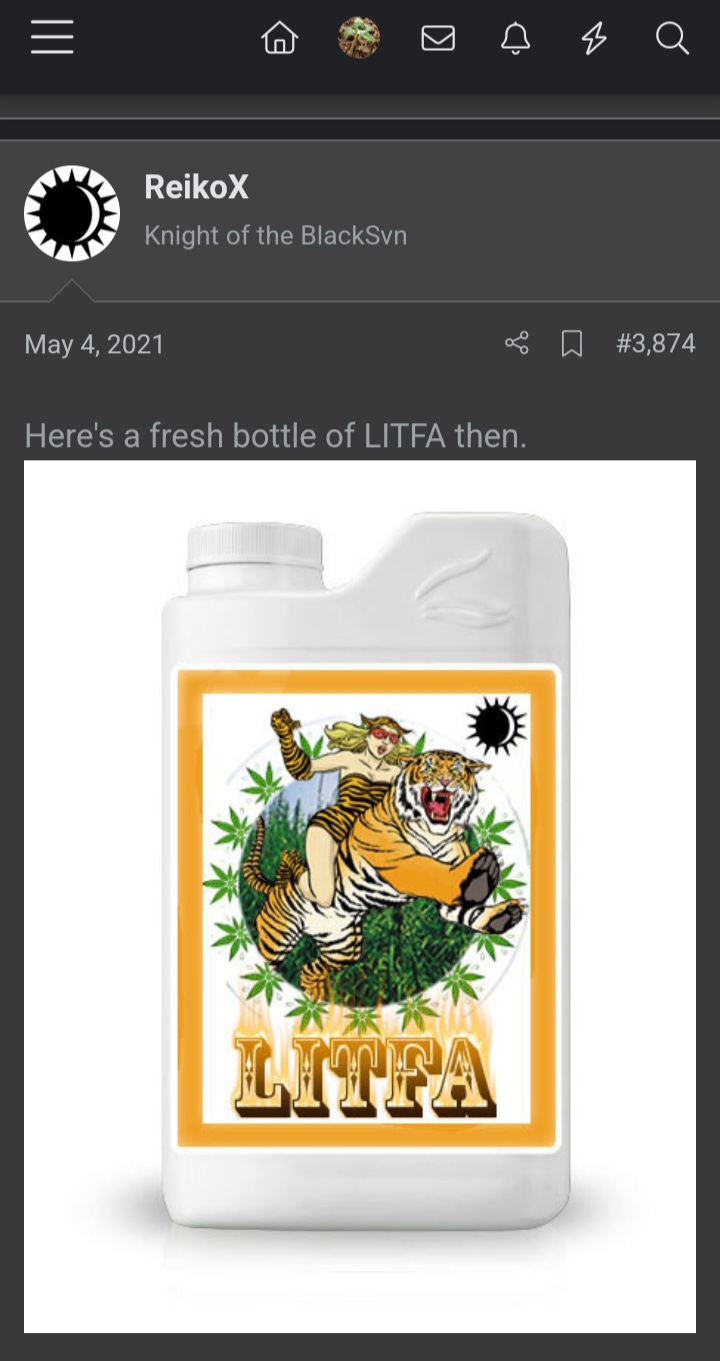Open ReikoX's profile from the username
Image resolution: width=720 pixels, height=1361 pixels.
tap(196, 187)
